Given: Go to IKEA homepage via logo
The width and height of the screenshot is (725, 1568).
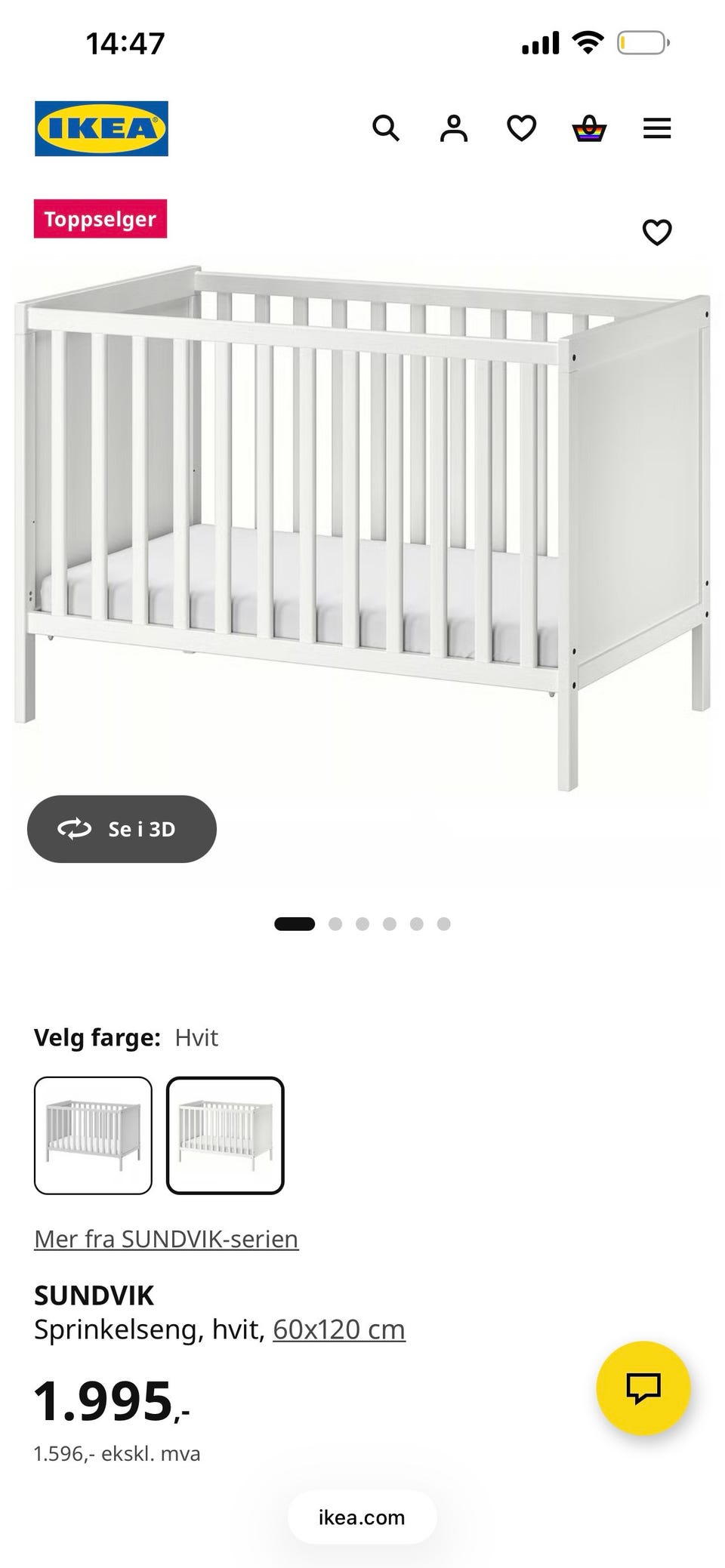Looking at the screenshot, I should click(101, 128).
